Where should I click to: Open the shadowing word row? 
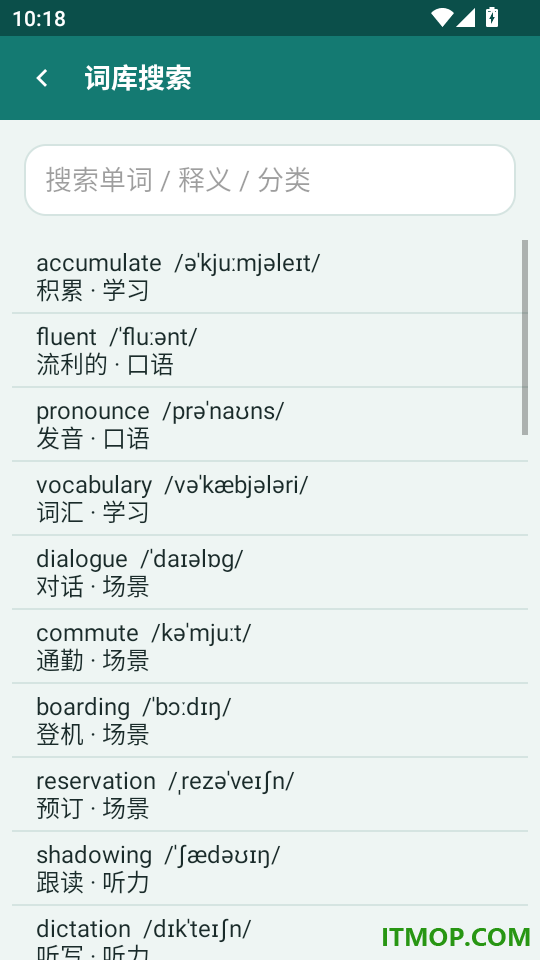pos(270,869)
